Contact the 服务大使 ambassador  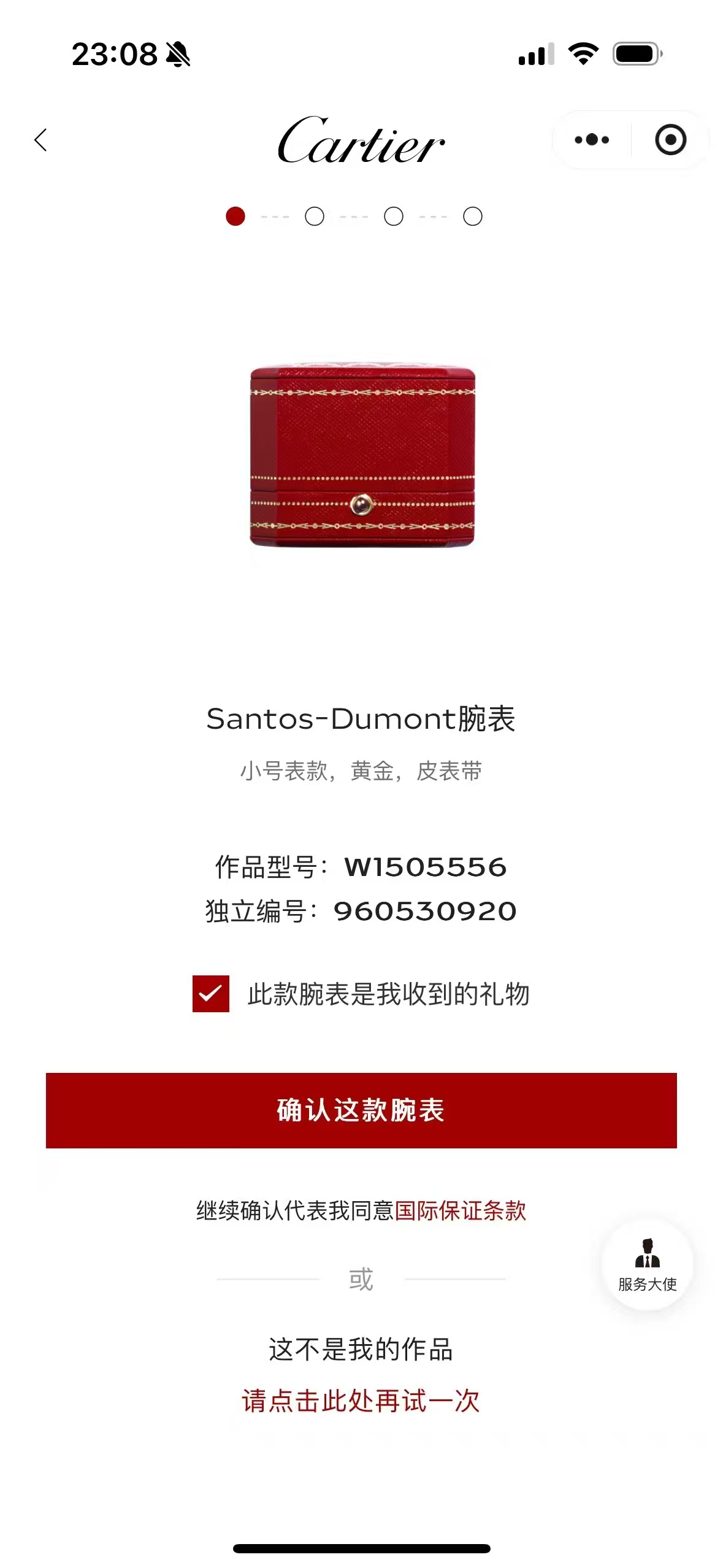click(x=647, y=1264)
